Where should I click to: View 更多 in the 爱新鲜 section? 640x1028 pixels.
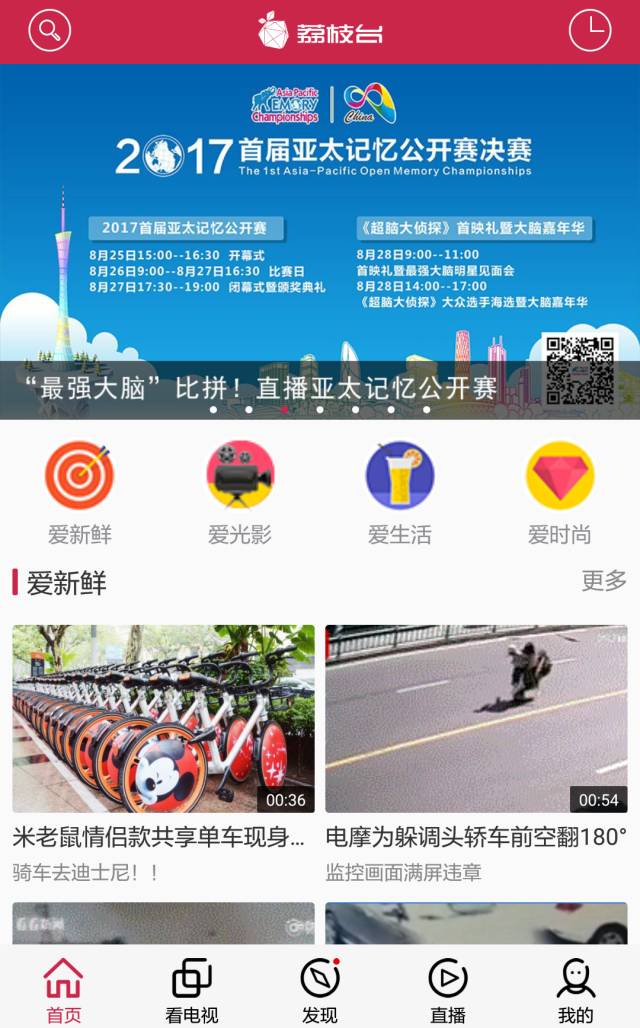click(x=604, y=581)
